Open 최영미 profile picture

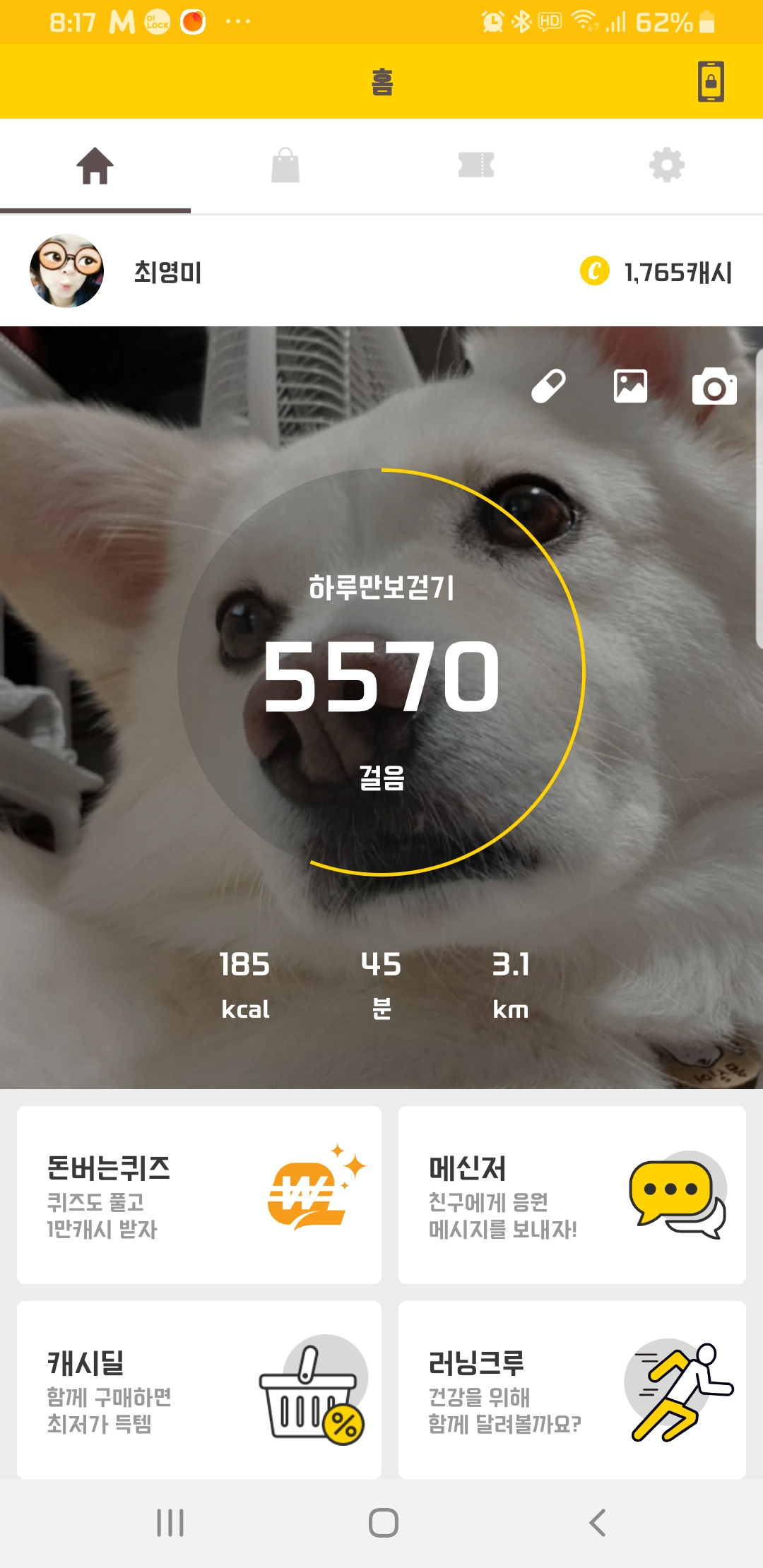click(x=67, y=271)
